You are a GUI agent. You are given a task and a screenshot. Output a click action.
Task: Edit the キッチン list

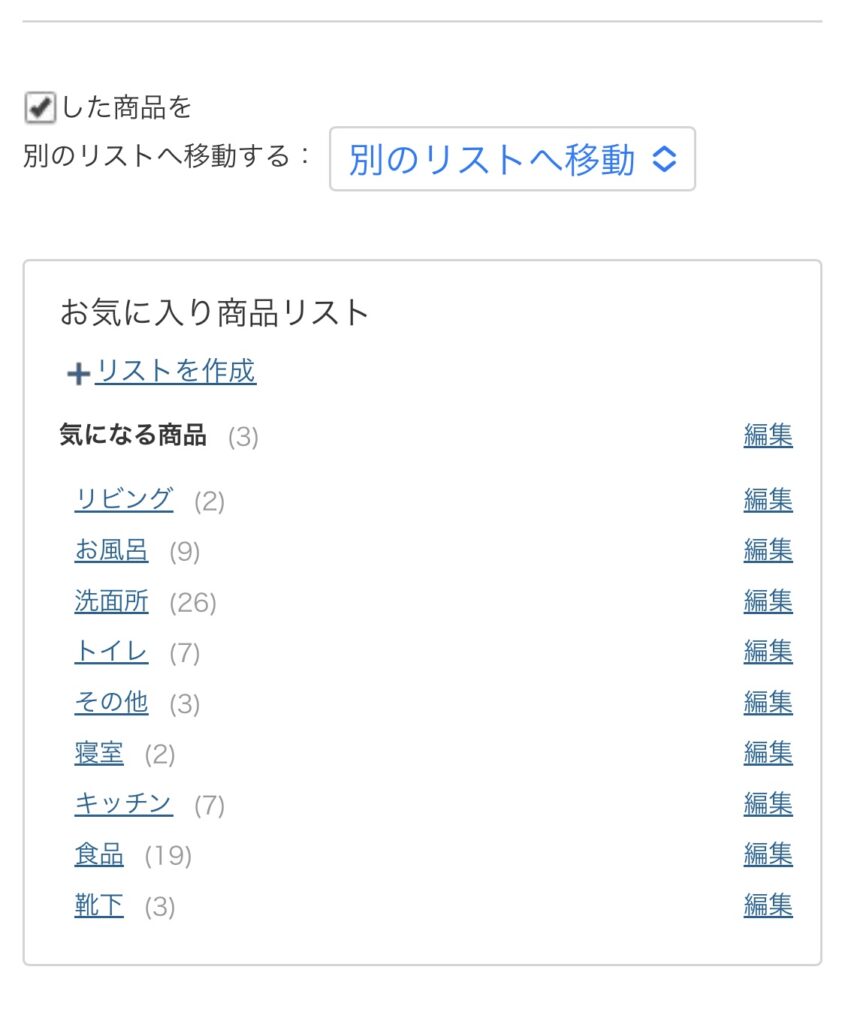768,803
